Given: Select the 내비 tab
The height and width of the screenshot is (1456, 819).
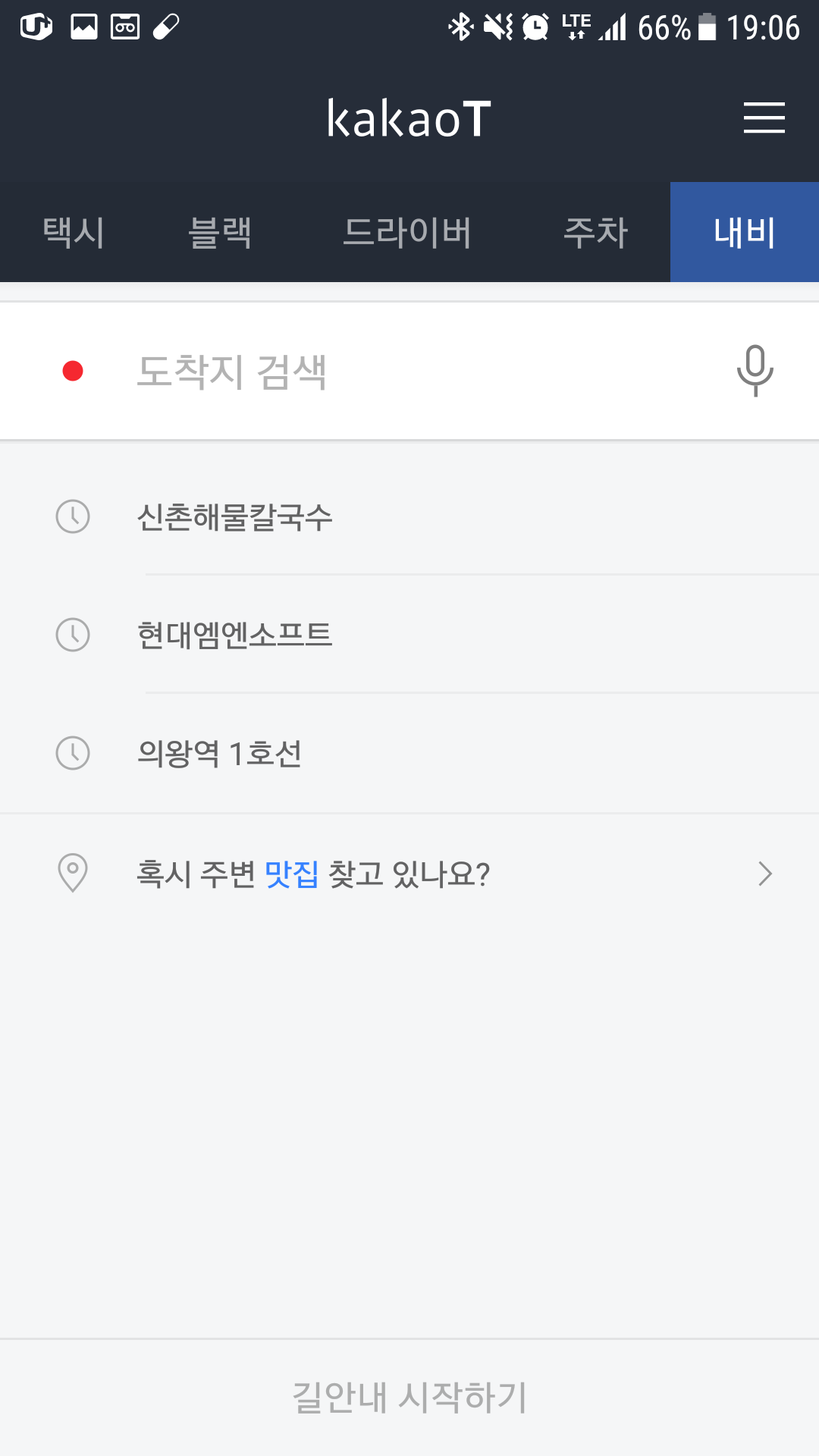Looking at the screenshot, I should (745, 232).
